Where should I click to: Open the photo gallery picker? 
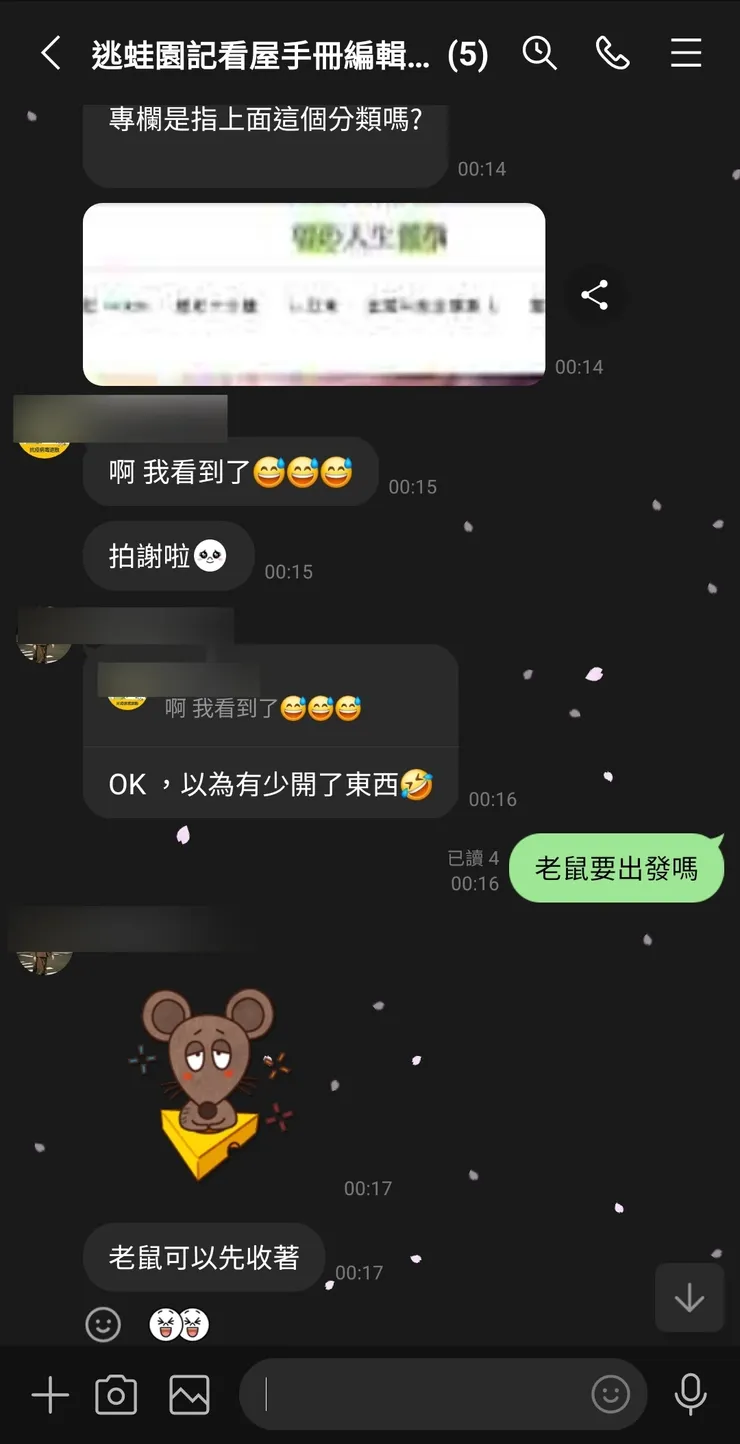(x=189, y=1394)
